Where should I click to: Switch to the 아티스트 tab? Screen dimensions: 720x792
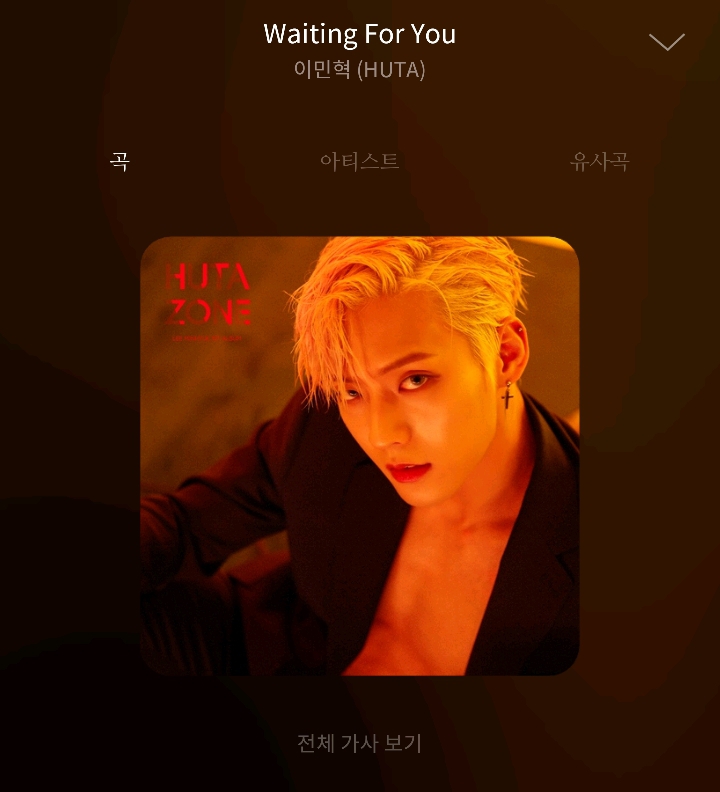359,161
